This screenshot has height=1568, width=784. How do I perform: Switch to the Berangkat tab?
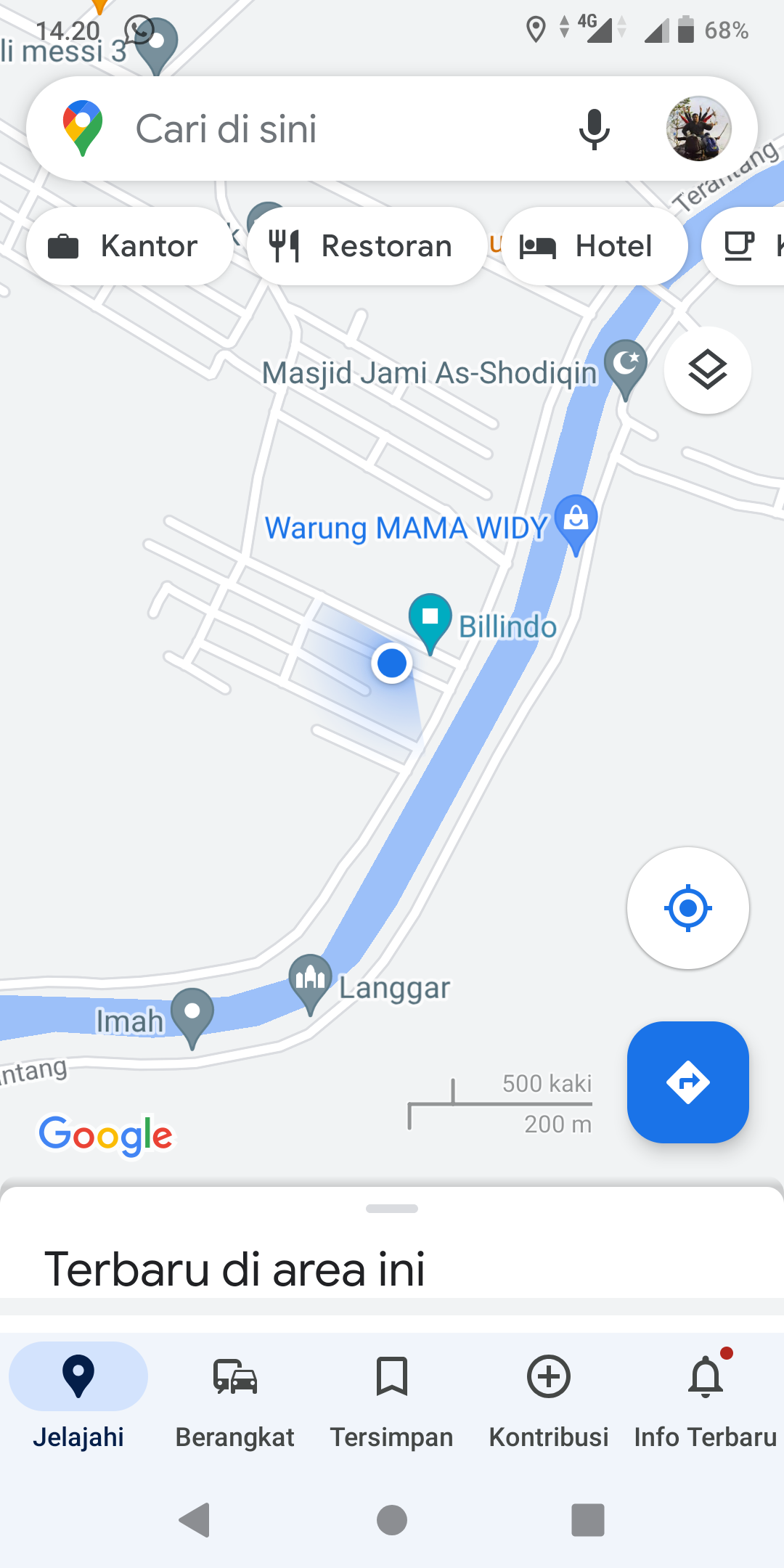[235, 1394]
